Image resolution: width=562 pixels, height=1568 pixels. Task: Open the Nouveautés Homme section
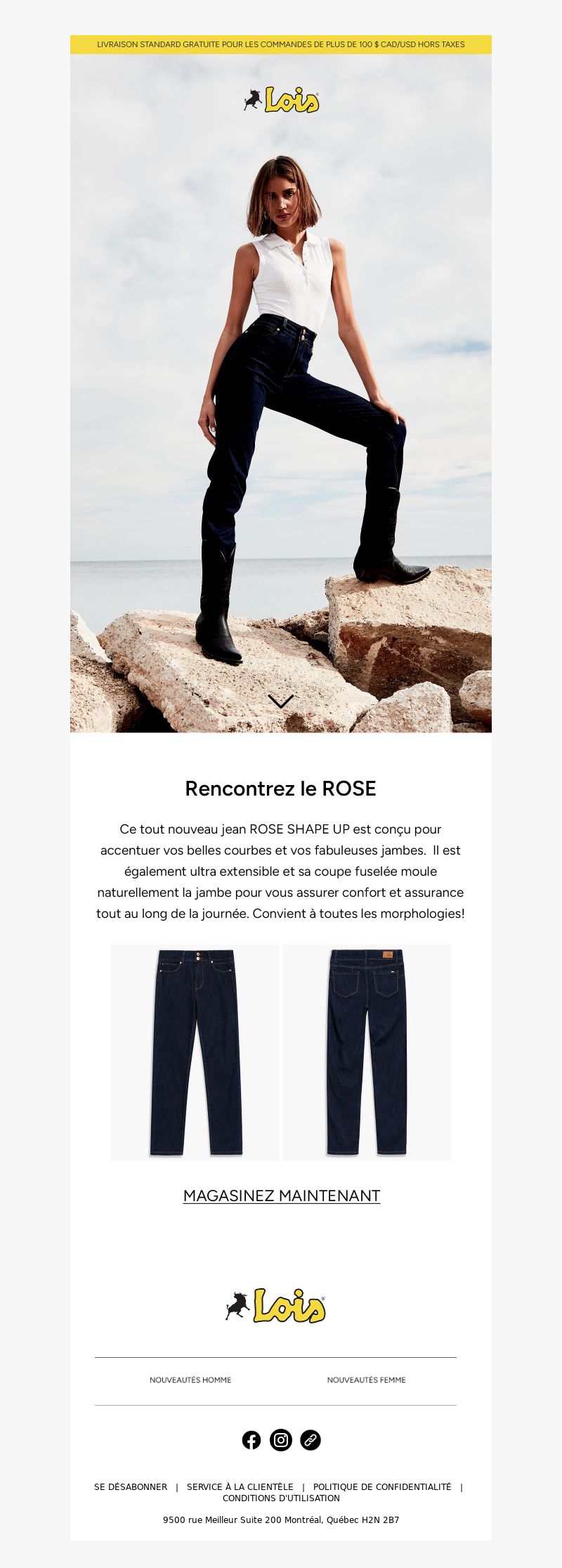pos(190,1380)
